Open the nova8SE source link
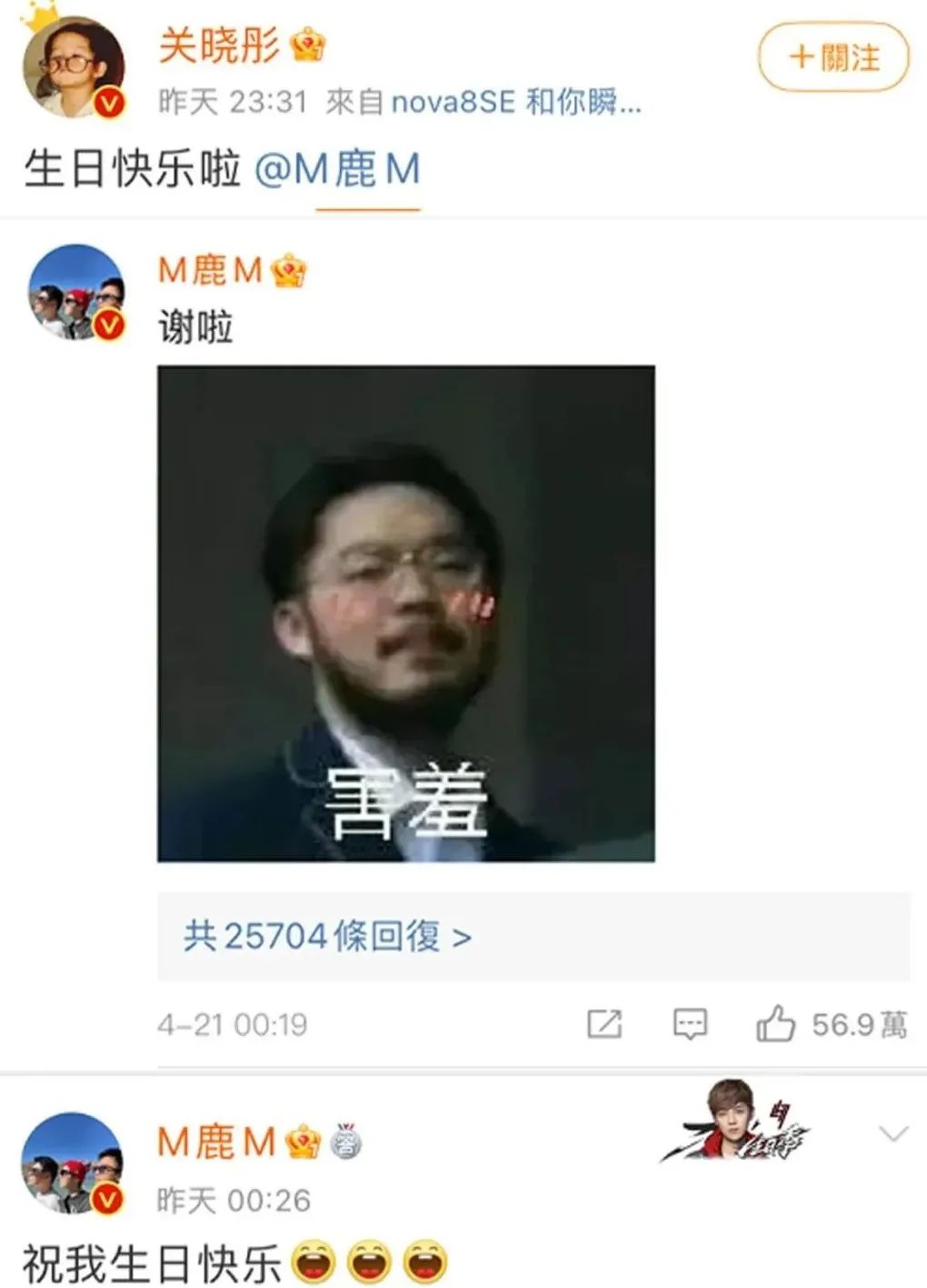The width and height of the screenshot is (927, 1288). (x=515, y=102)
